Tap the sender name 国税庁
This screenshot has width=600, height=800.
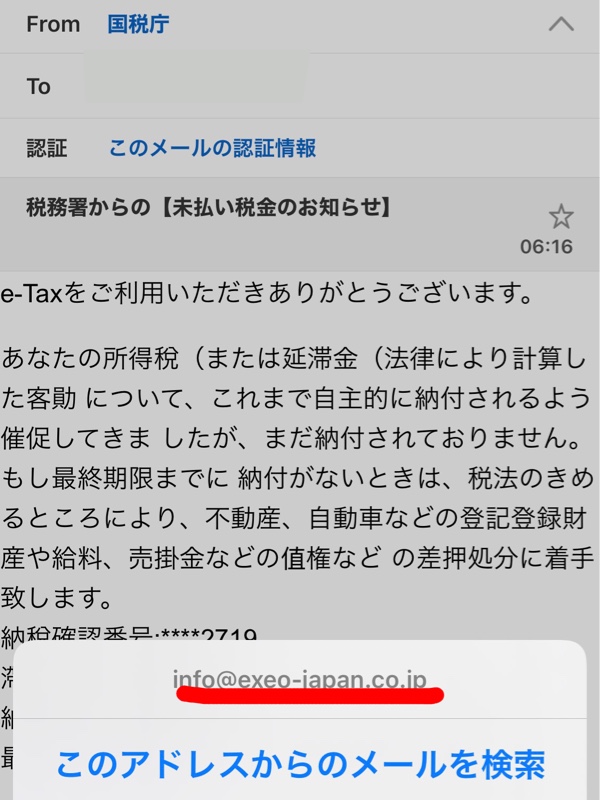138,25
